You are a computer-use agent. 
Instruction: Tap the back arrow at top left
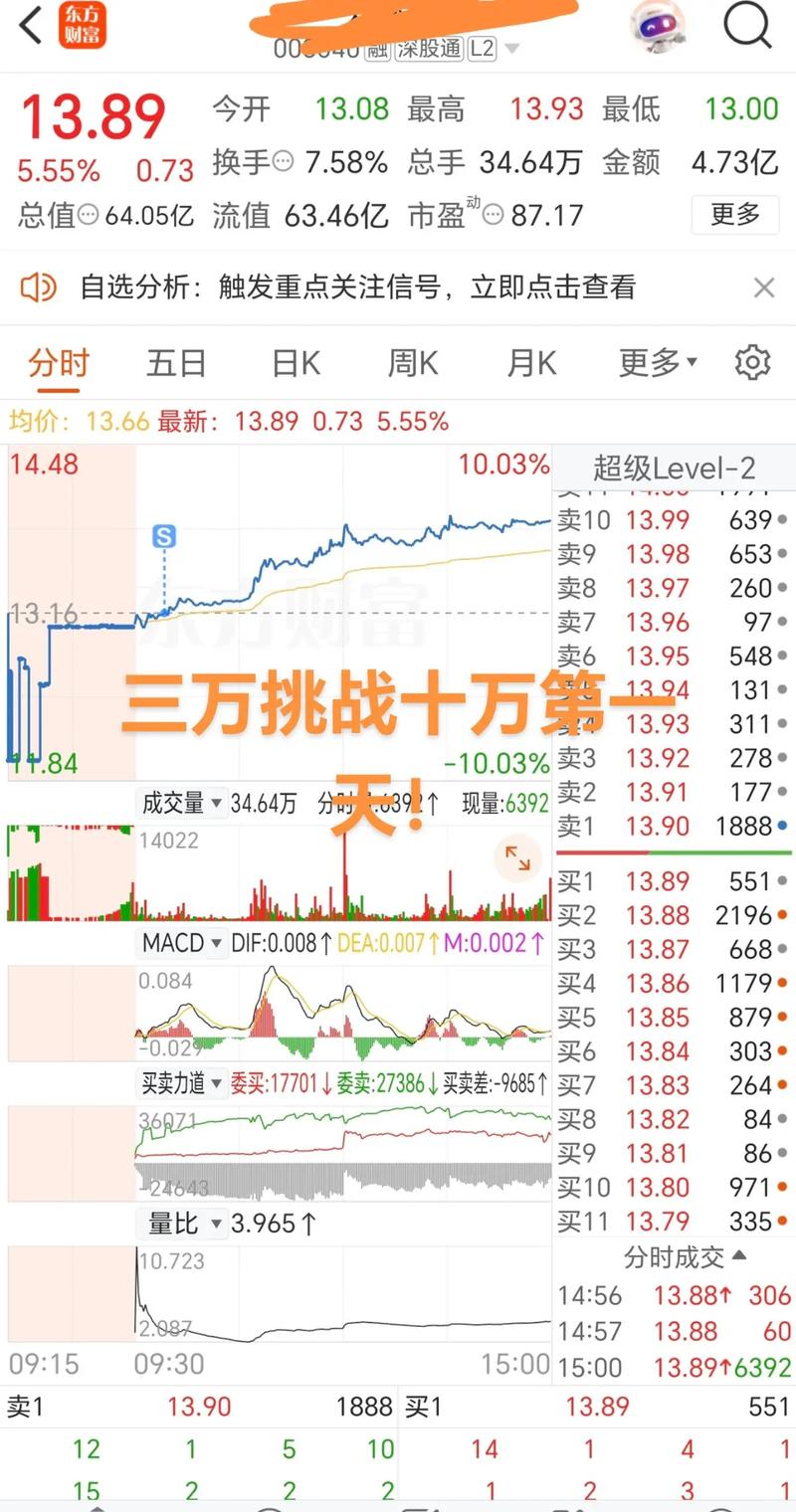click(29, 27)
